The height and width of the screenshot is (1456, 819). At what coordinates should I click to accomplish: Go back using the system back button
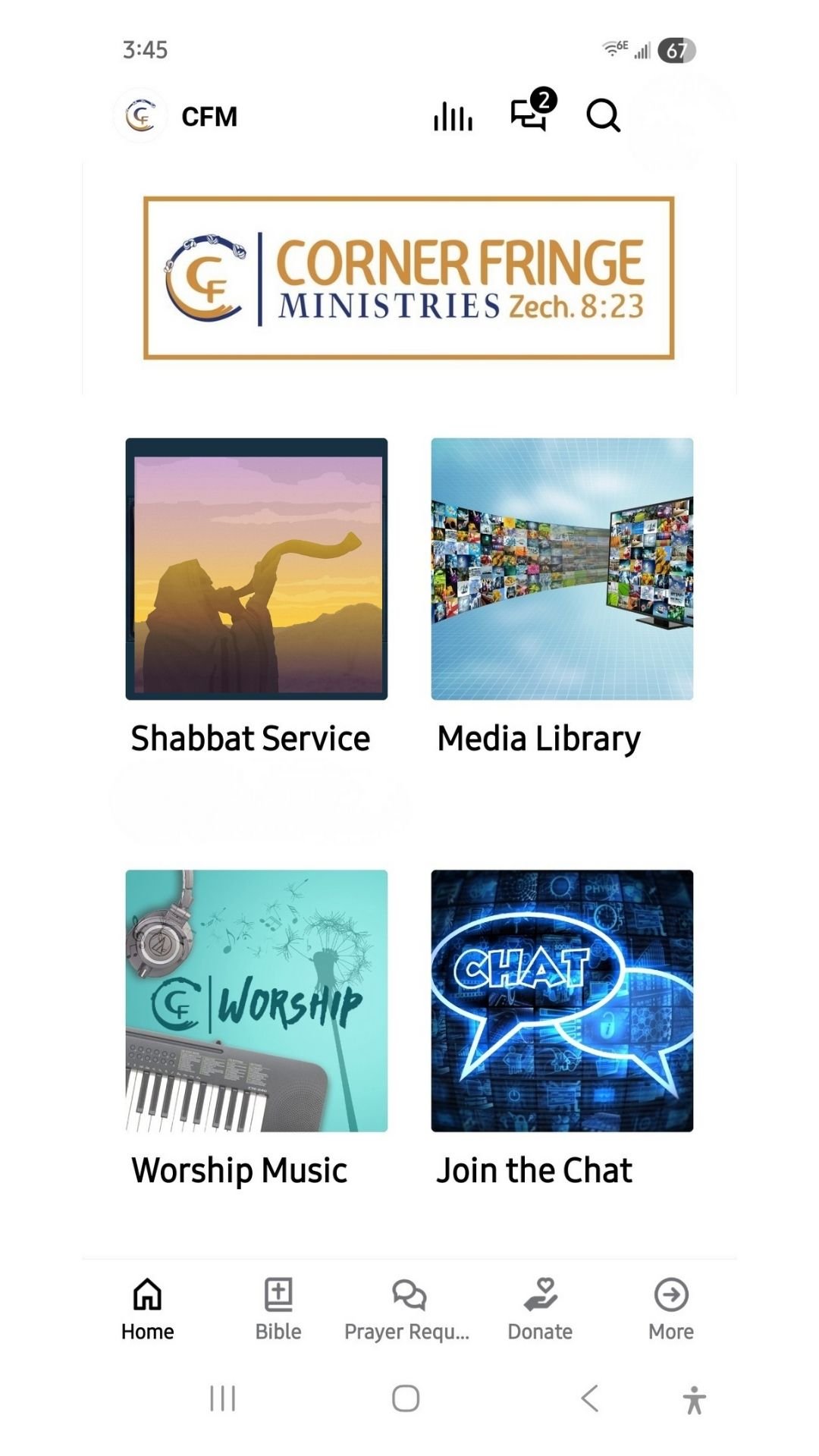[590, 1398]
